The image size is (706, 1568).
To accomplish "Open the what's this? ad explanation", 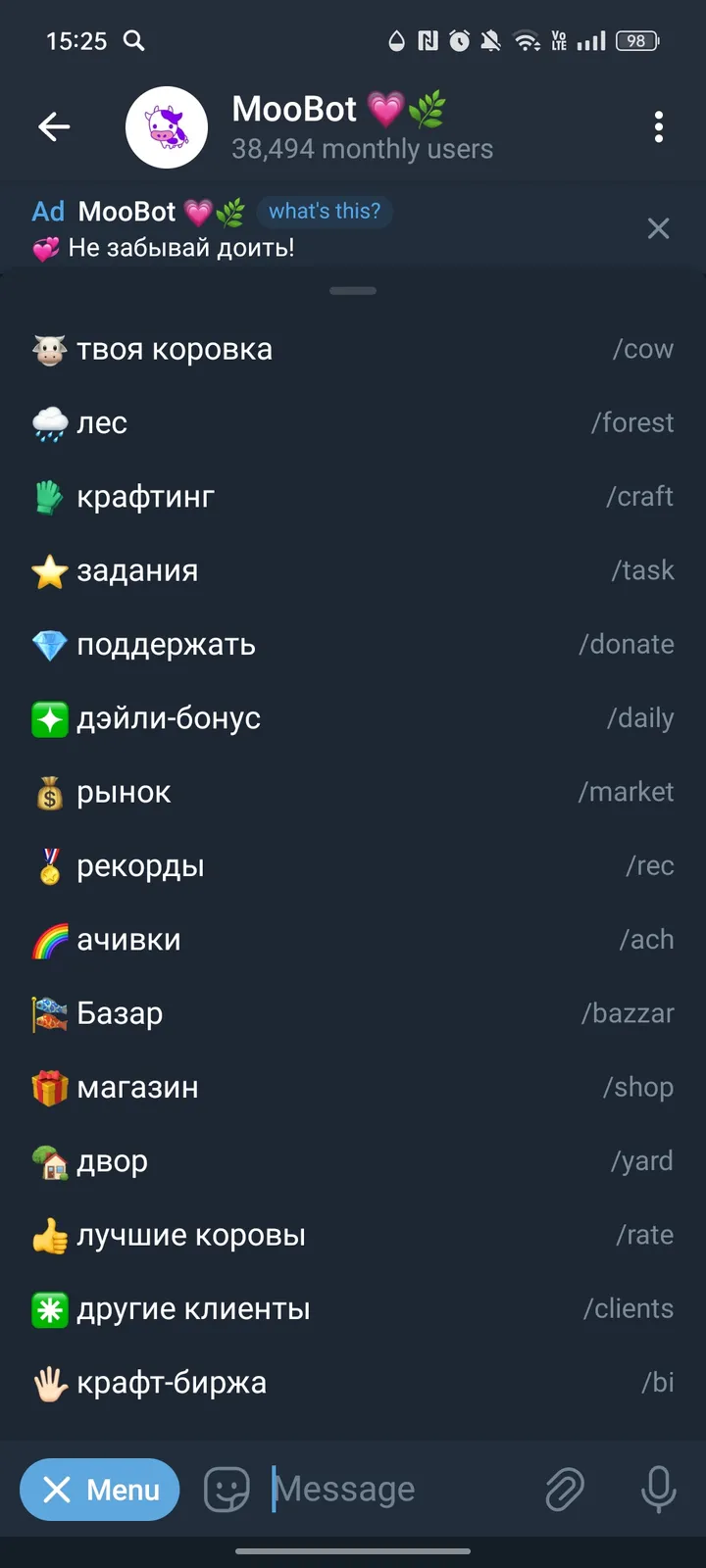I will (x=325, y=212).
